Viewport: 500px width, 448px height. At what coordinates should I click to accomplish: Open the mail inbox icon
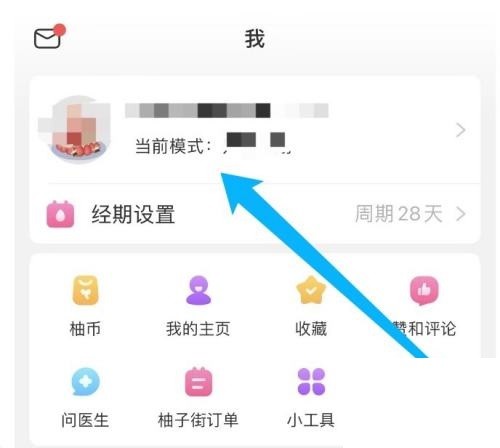[49, 37]
